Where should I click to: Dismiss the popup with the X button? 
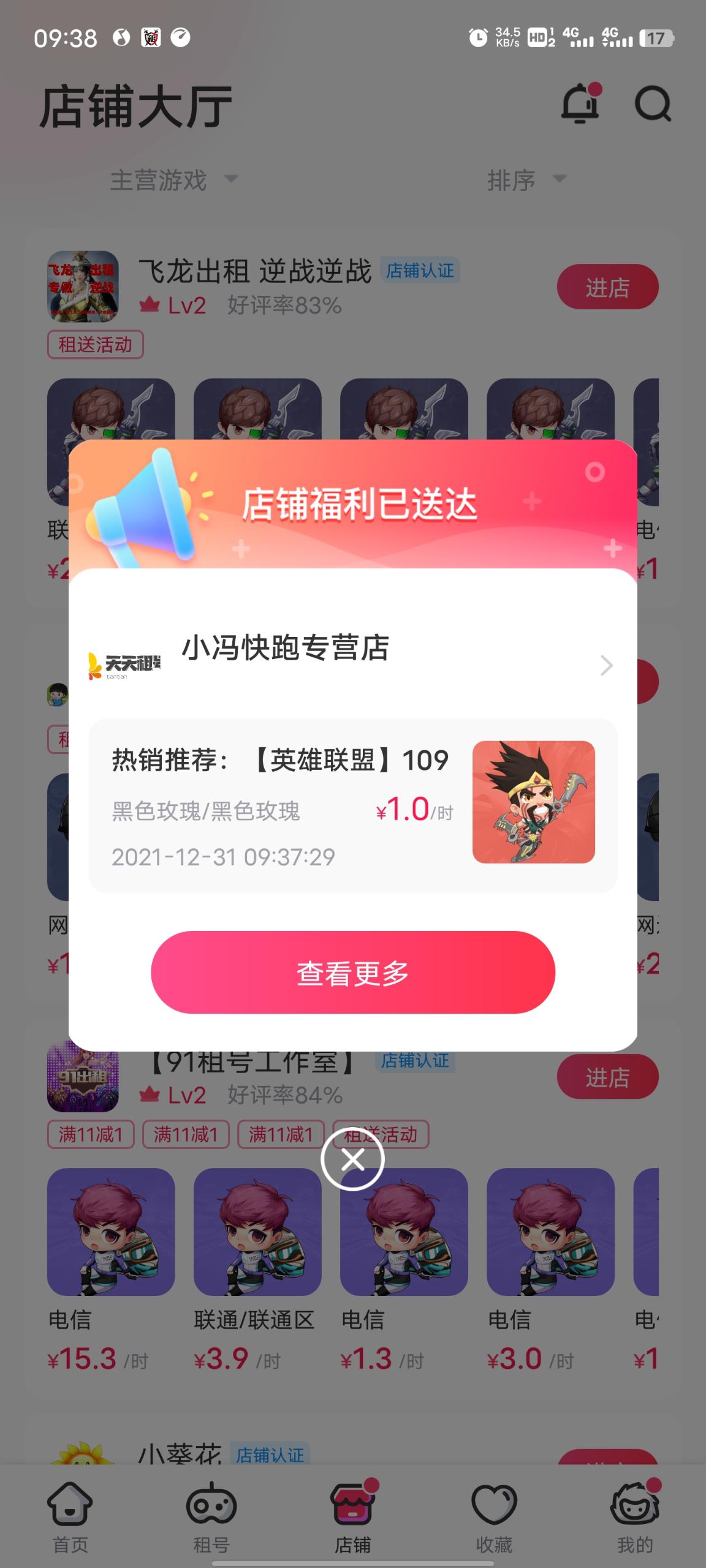(352, 1159)
